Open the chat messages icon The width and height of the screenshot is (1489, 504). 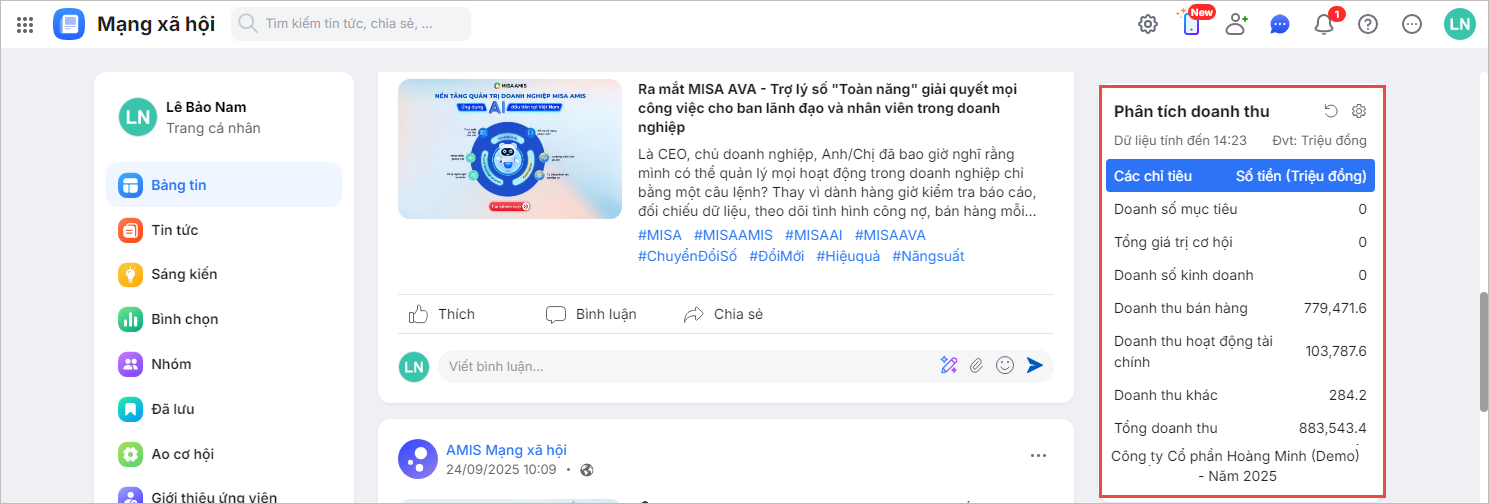click(x=1280, y=25)
